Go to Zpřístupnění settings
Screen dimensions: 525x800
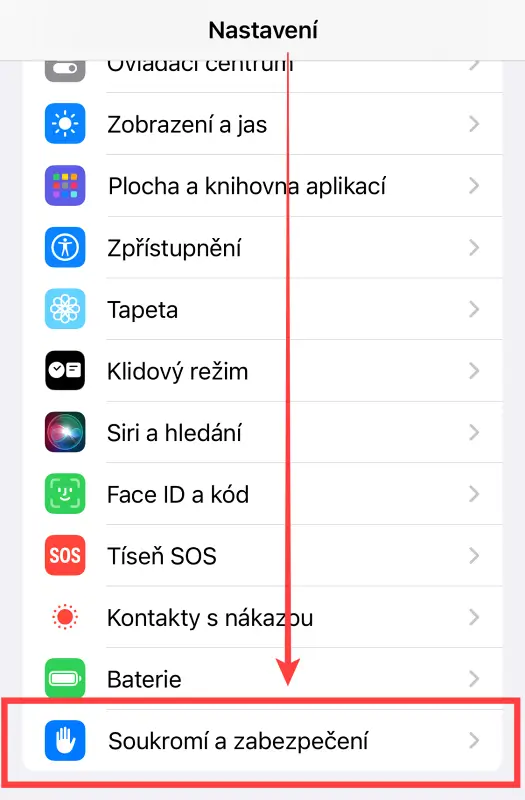(262, 247)
